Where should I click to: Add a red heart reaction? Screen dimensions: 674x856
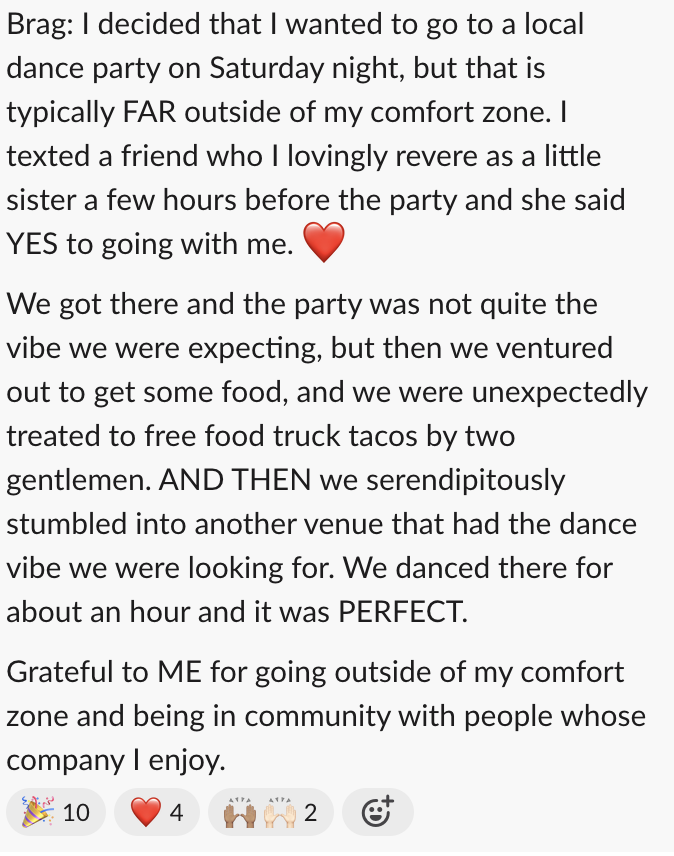click(x=157, y=812)
